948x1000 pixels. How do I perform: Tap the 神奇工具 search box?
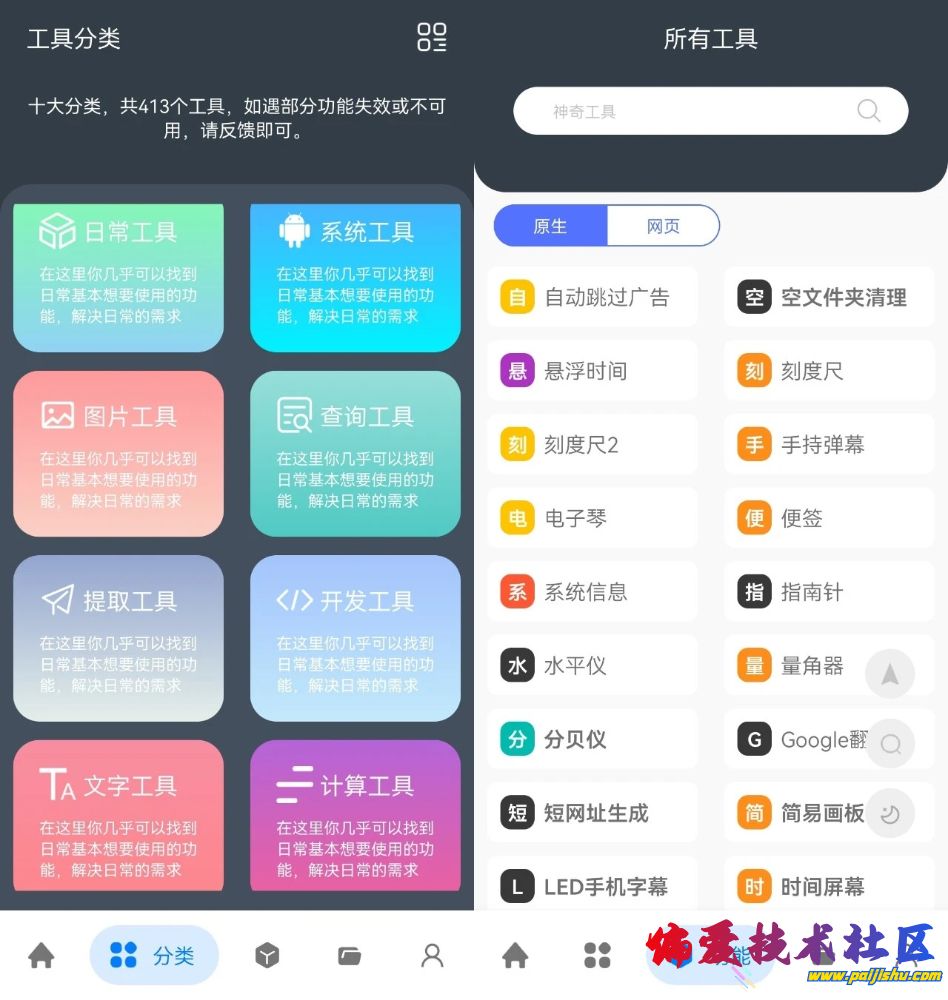[x=700, y=111]
